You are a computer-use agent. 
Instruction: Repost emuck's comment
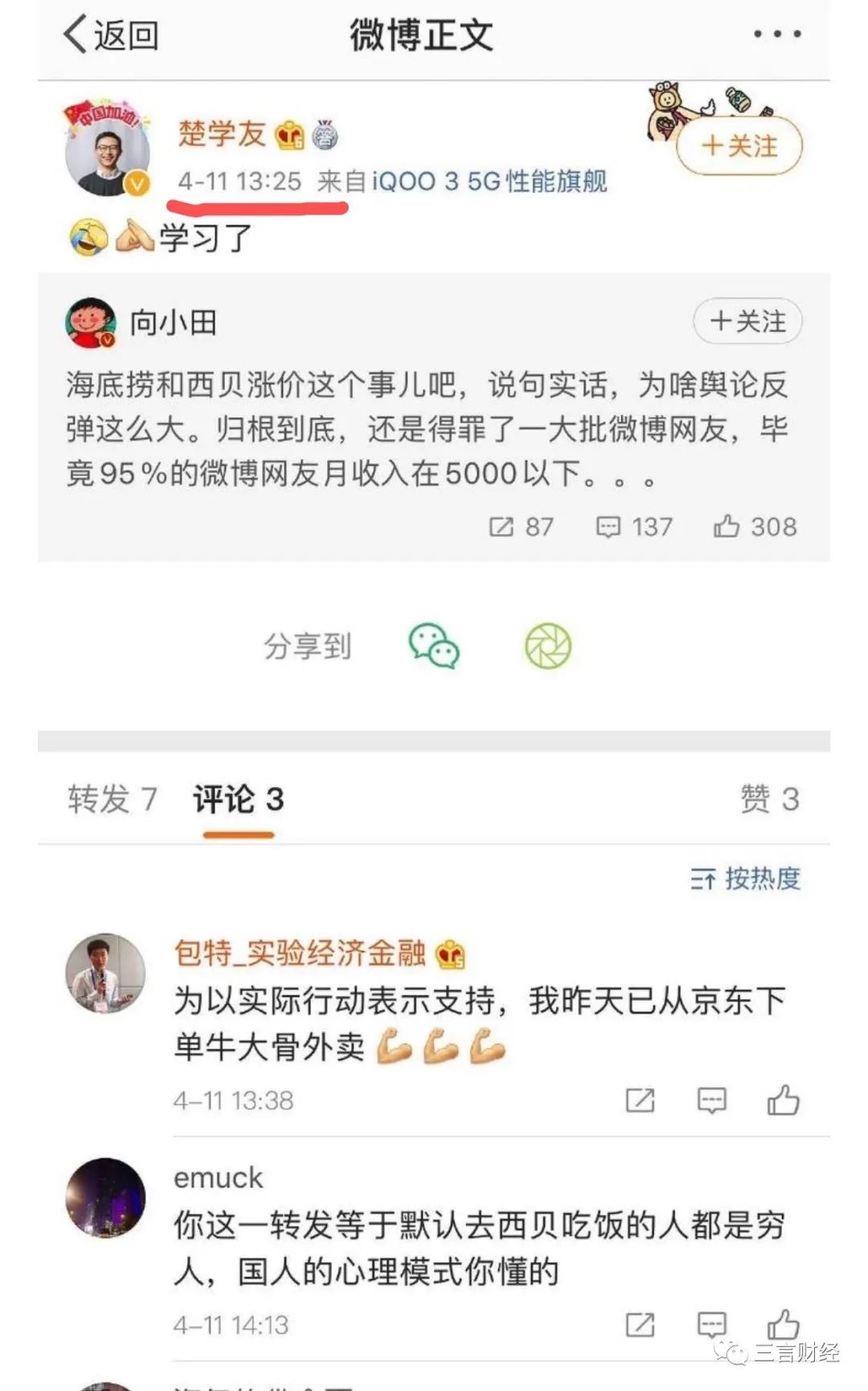tap(640, 1324)
